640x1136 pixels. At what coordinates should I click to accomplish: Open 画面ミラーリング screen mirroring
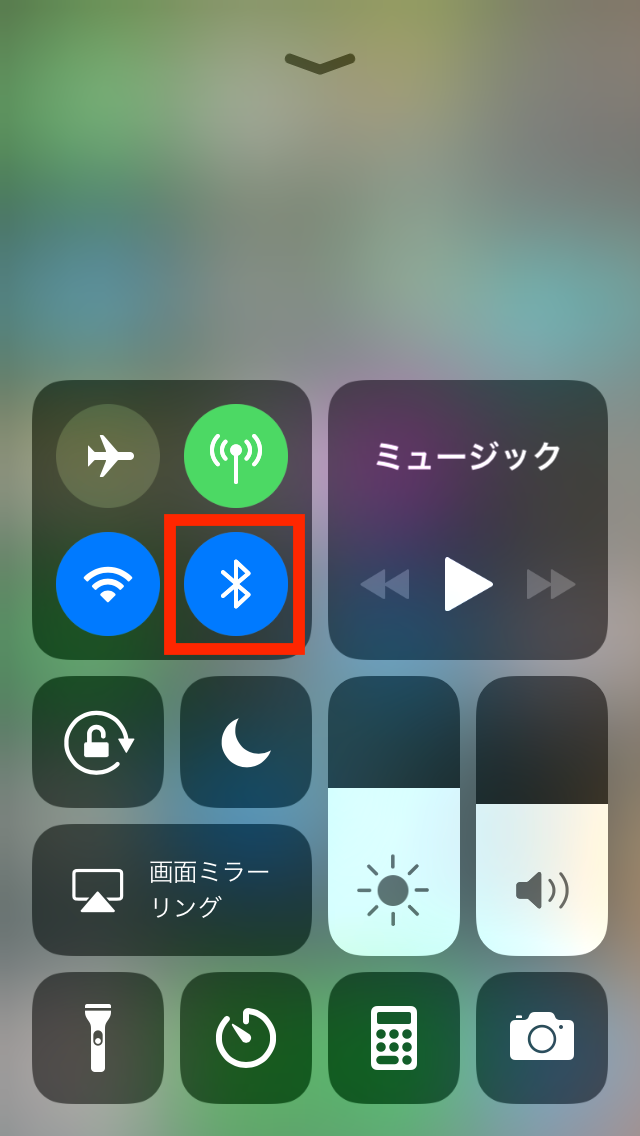click(x=172, y=890)
